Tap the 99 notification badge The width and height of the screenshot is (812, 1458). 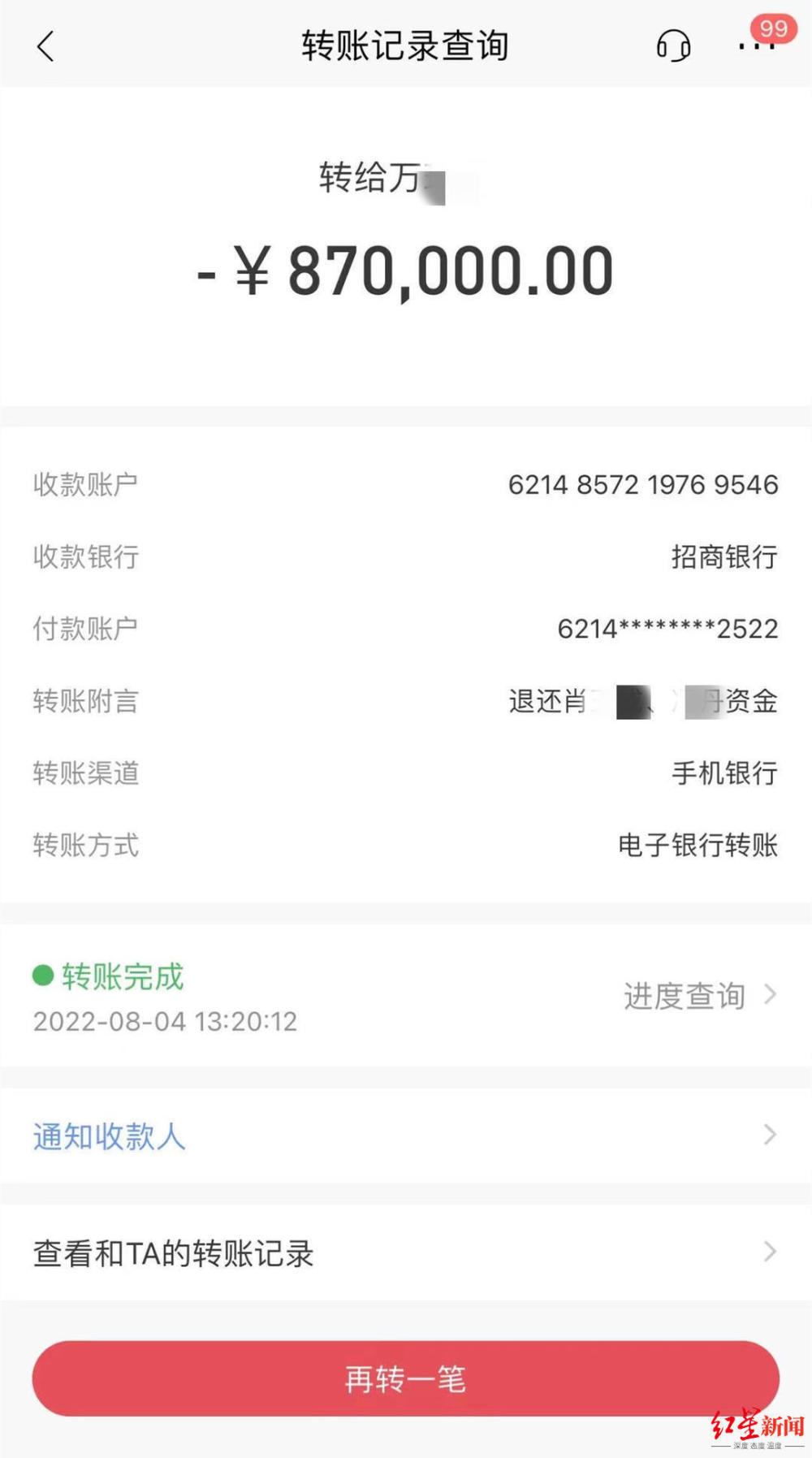click(x=771, y=28)
